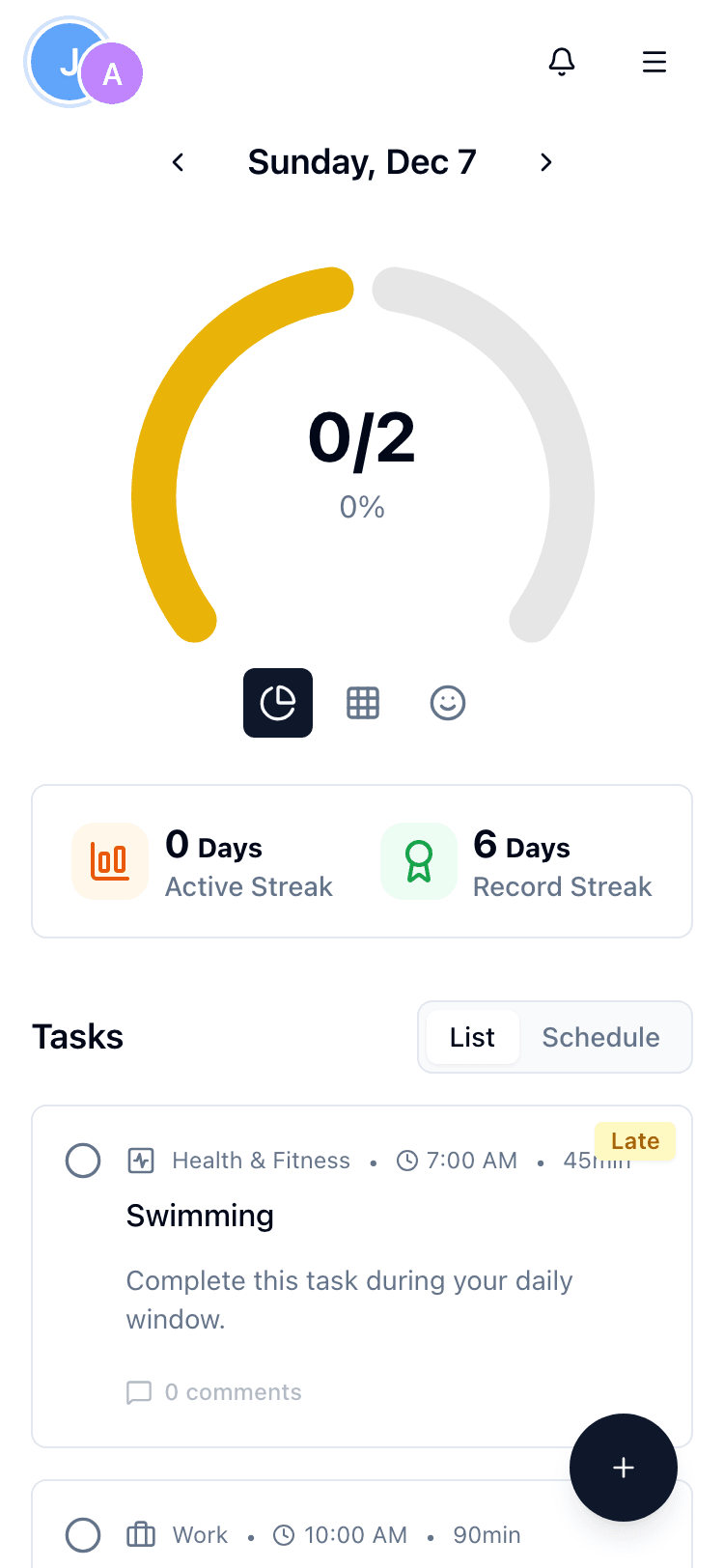Select the List tab
Screen dimensions: 724x1568
tap(471, 1036)
